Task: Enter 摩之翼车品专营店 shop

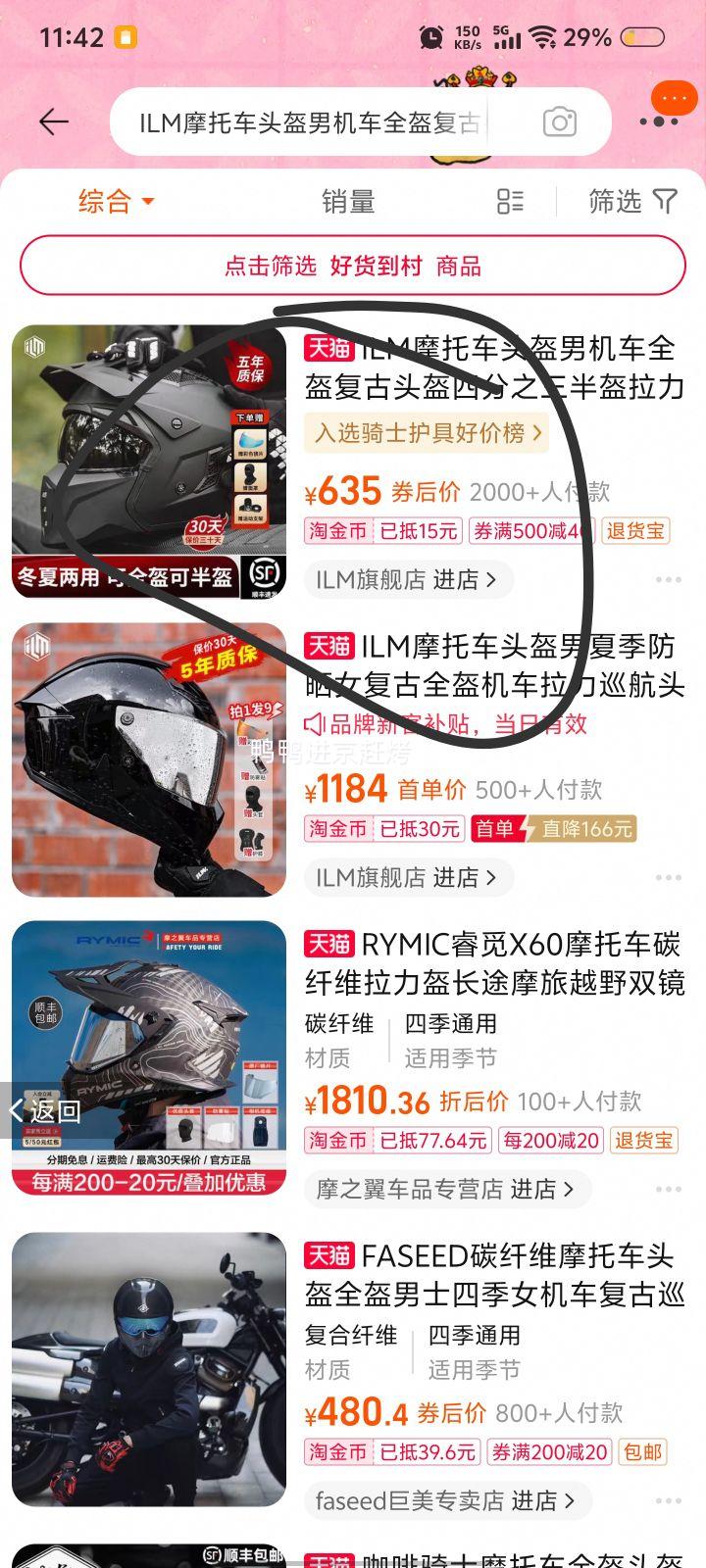Action: pyautogui.click(x=447, y=1189)
